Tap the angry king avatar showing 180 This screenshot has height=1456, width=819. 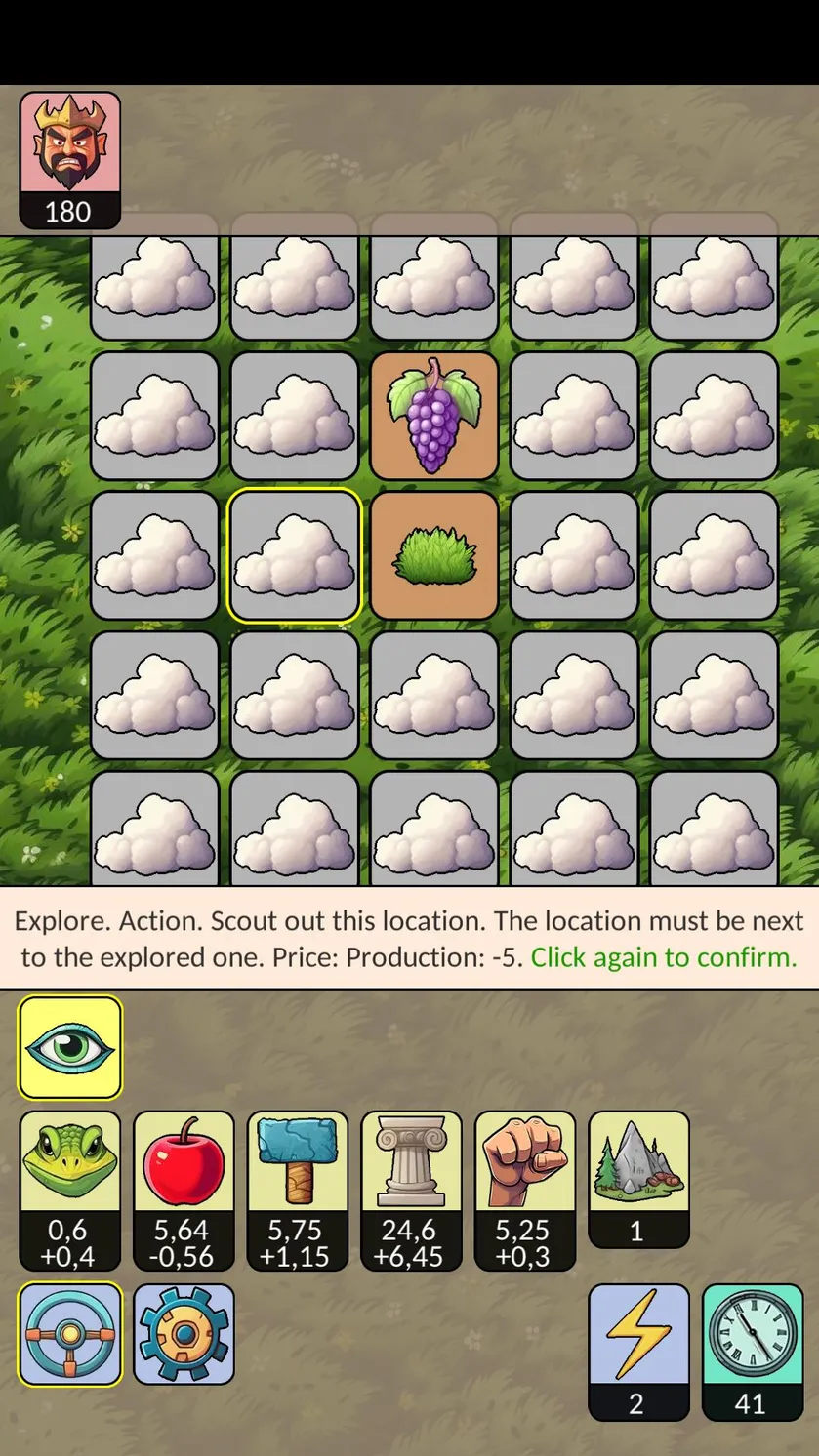pyautogui.click(x=69, y=160)
